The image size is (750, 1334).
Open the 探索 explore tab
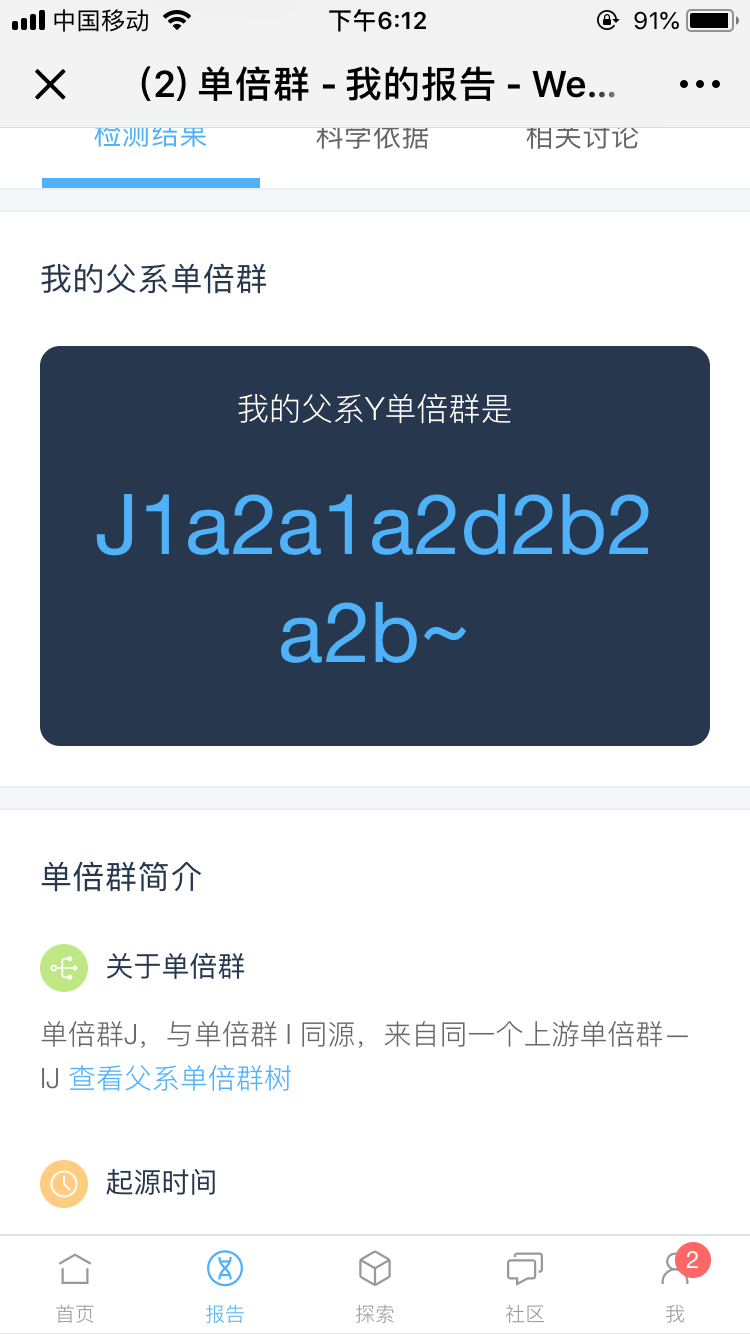pyautogui.click(x=375, y=1286)
